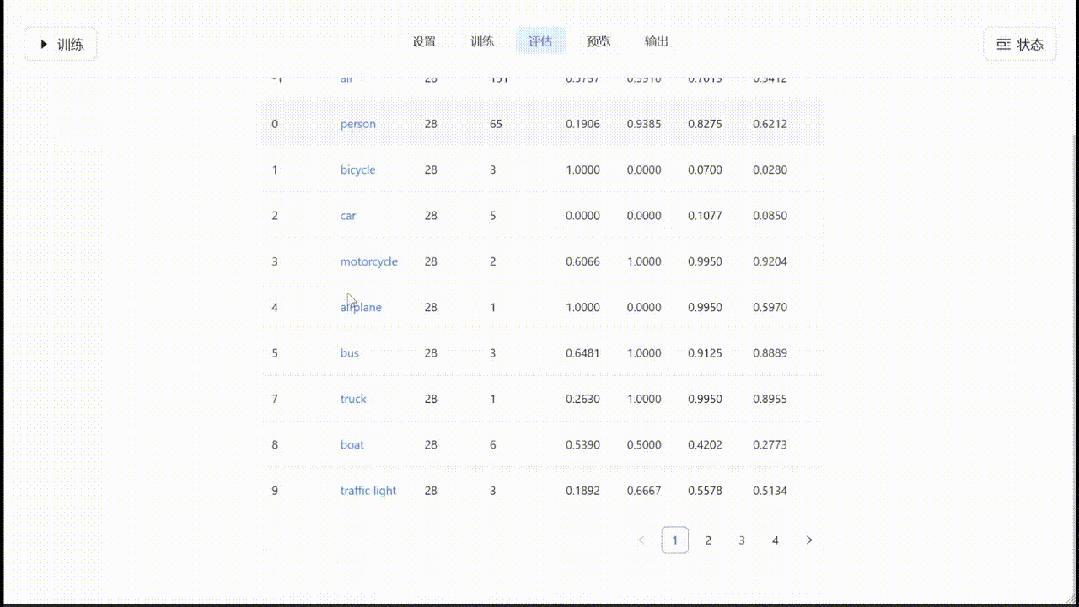1079x607 pixels.
Task: Open the boat class link
Action: click(x=352, y=445)
